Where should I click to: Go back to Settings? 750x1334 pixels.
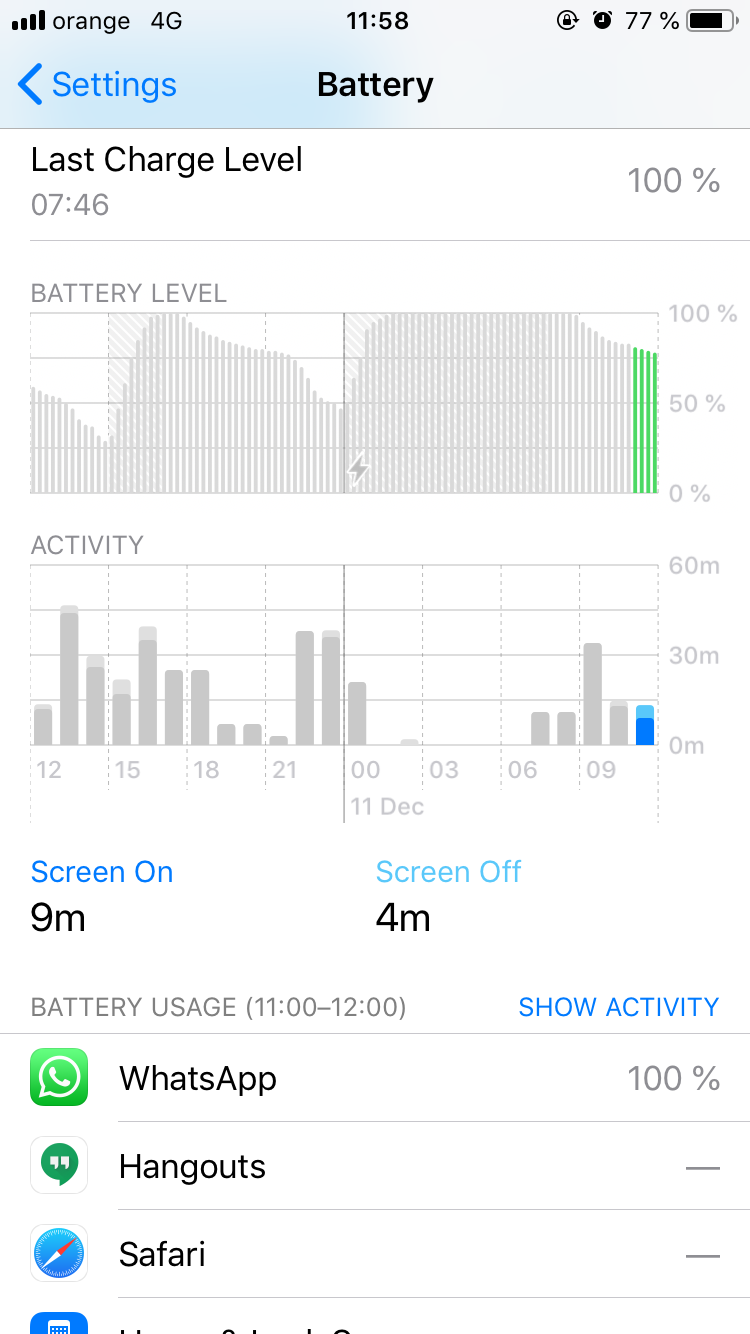tap(97, 85)
